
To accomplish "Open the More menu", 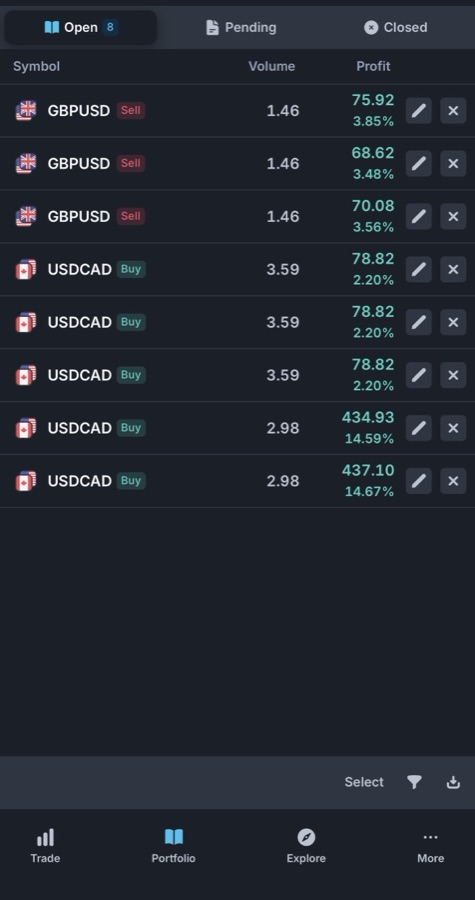I will coord(430,846).
